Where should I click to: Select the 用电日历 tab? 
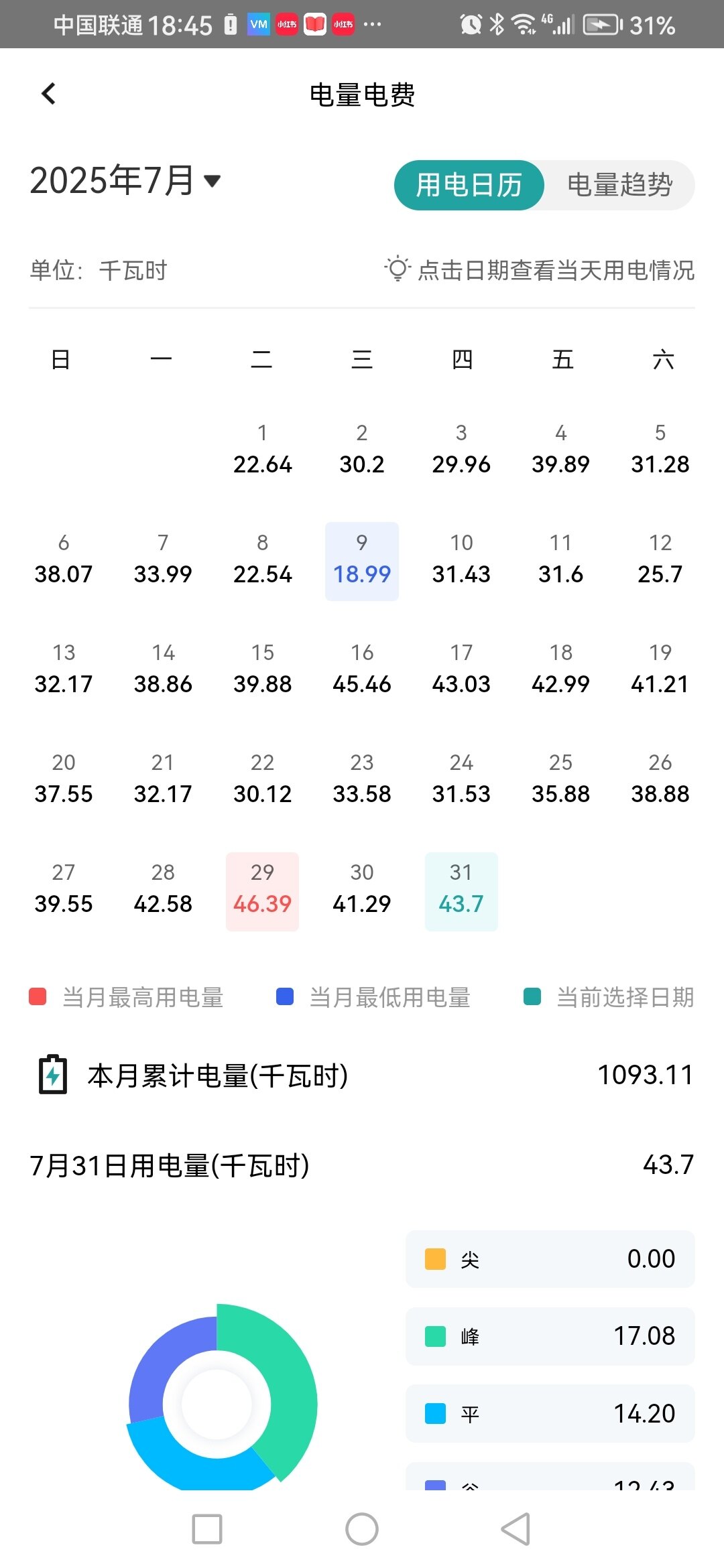(469, 185)
